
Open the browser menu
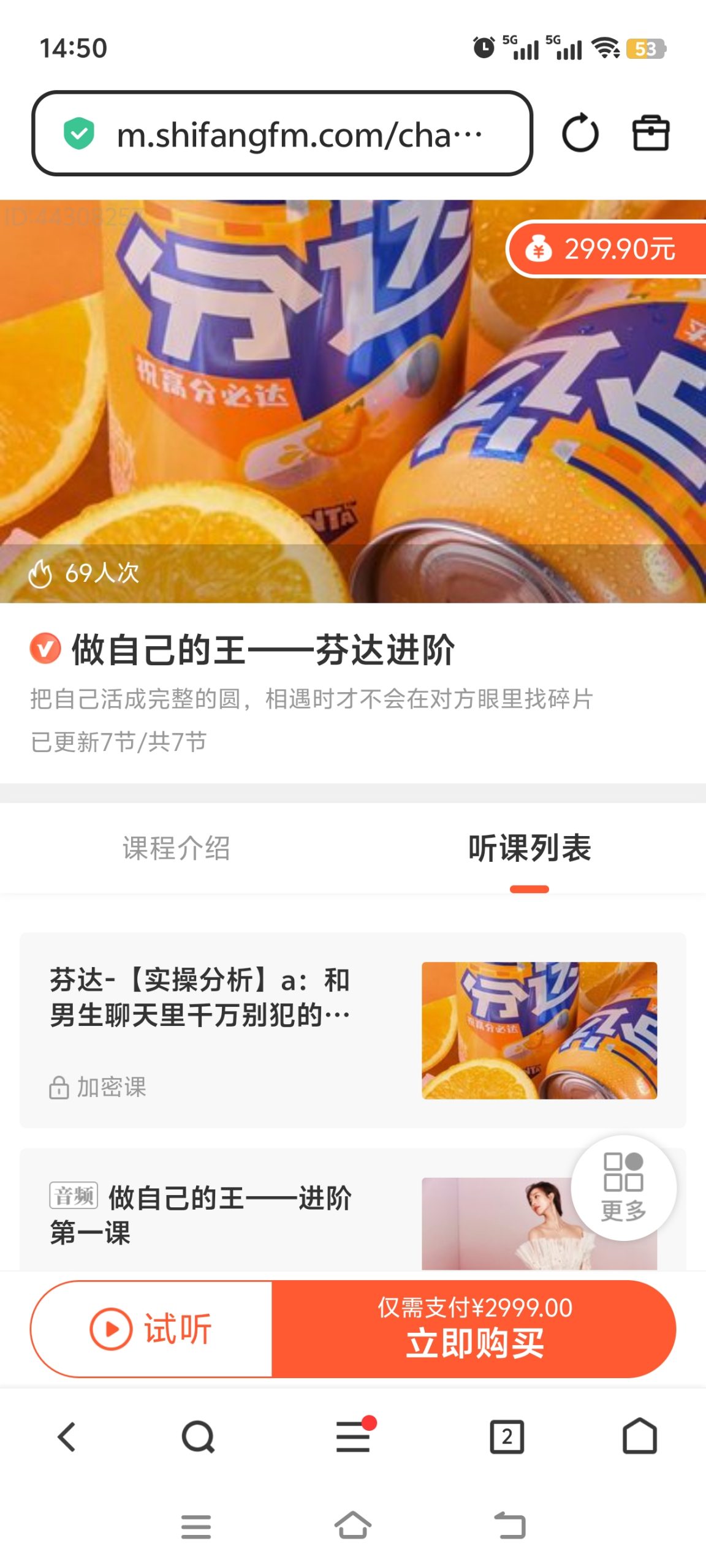[x=353, y=1437]
